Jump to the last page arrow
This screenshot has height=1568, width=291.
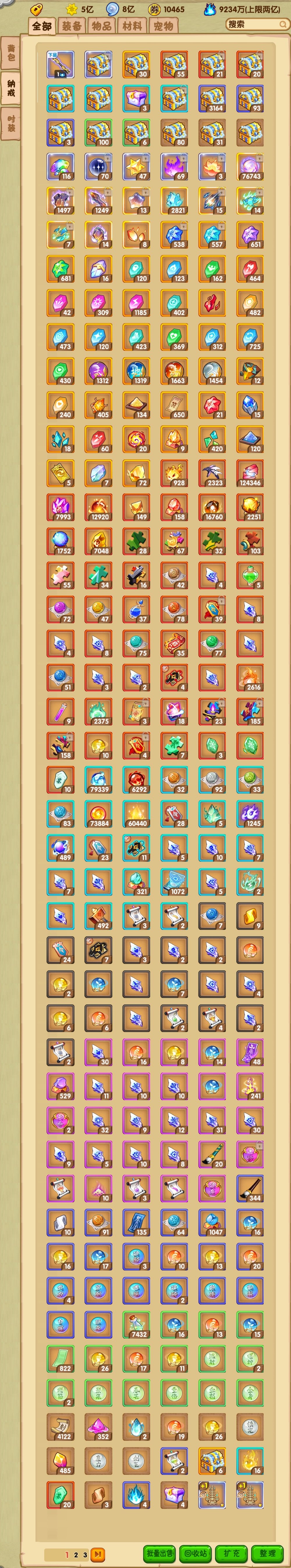[x=97, y=1554]
